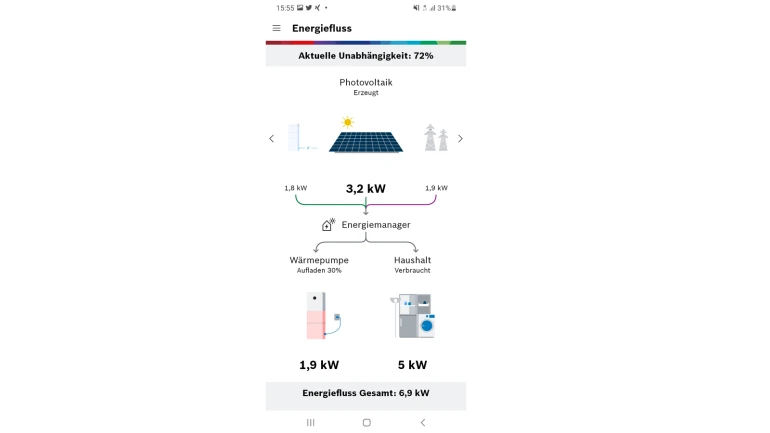Screen dimensions: 770x433
Task: Go to the phone's home screen
Action: point(366,422)
